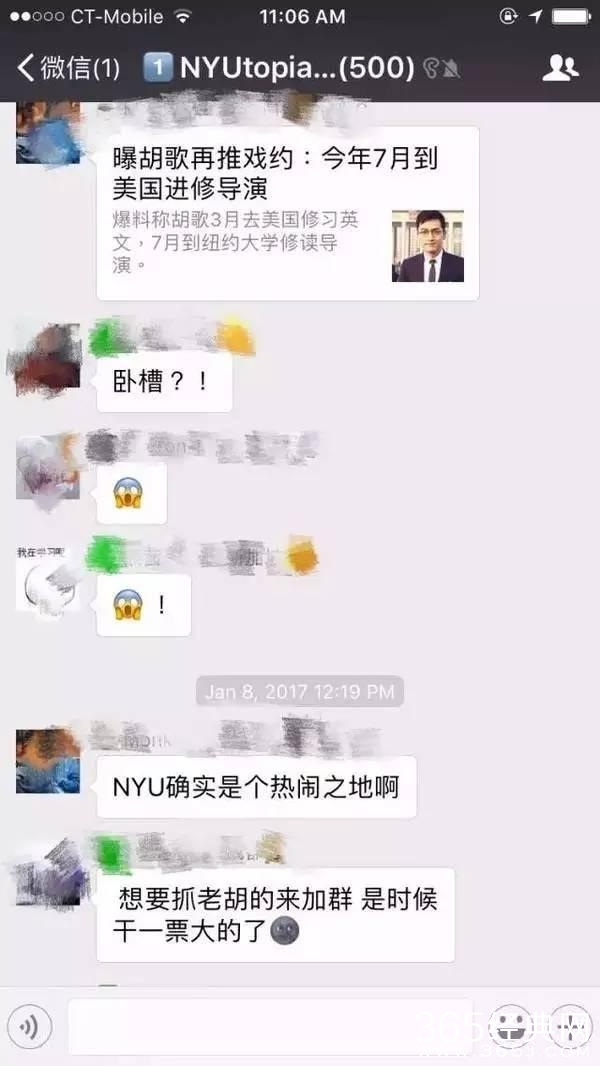Go back to the 微信 chat list
The image size is (600, 1066).
[68, 68]
